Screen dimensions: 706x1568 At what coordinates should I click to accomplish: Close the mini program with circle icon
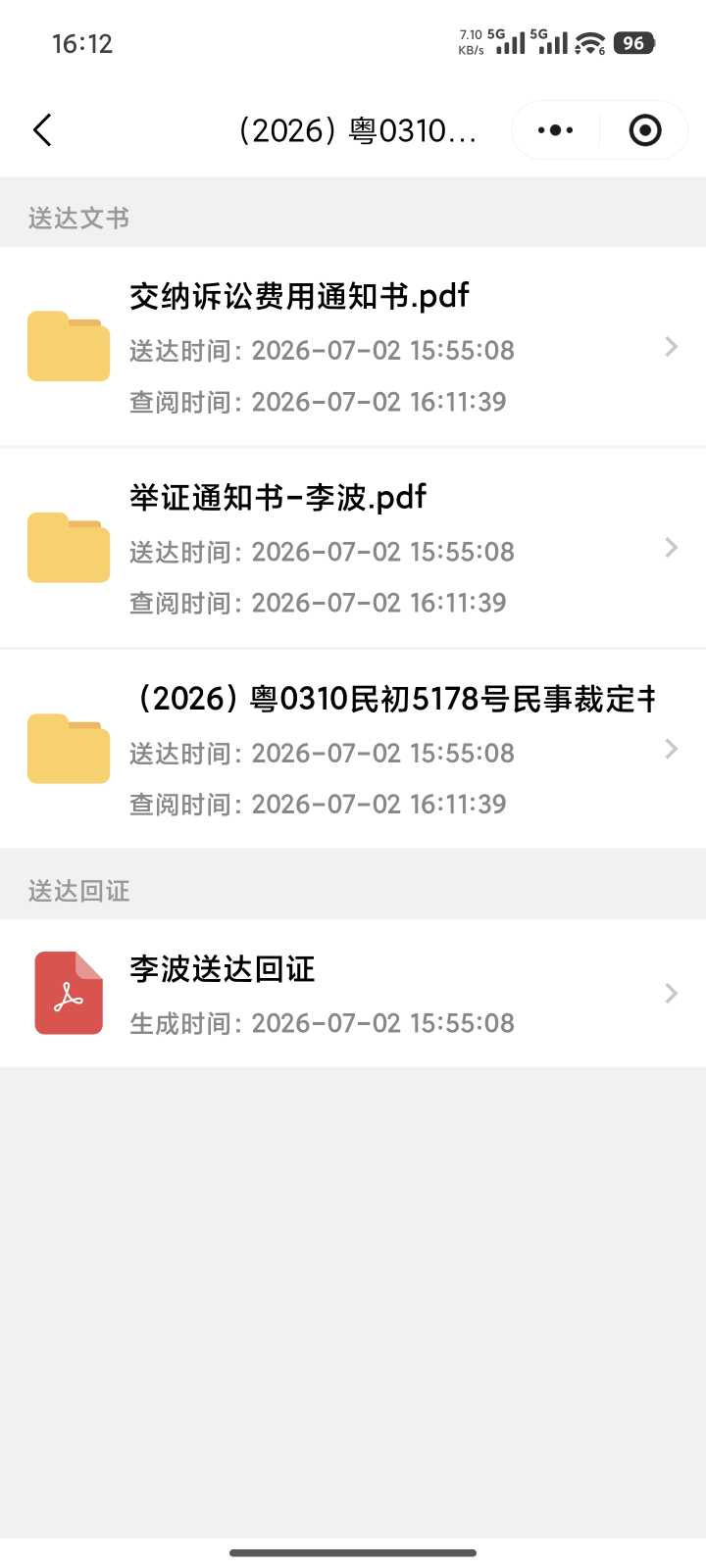[x=645, y=130]
